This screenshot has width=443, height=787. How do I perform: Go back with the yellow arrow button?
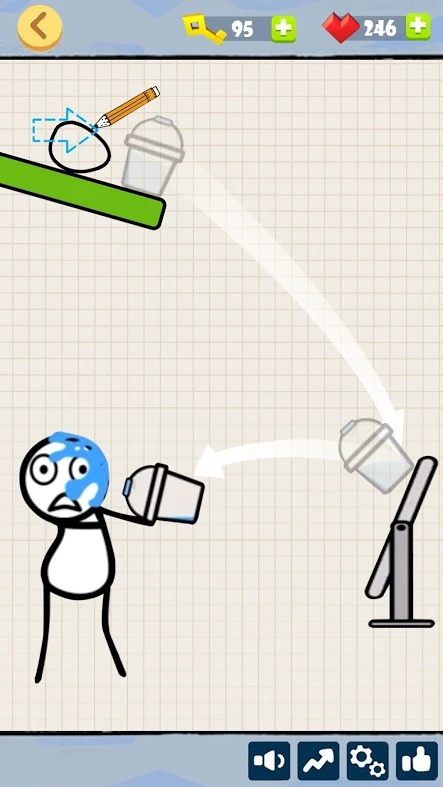(40, 28)
